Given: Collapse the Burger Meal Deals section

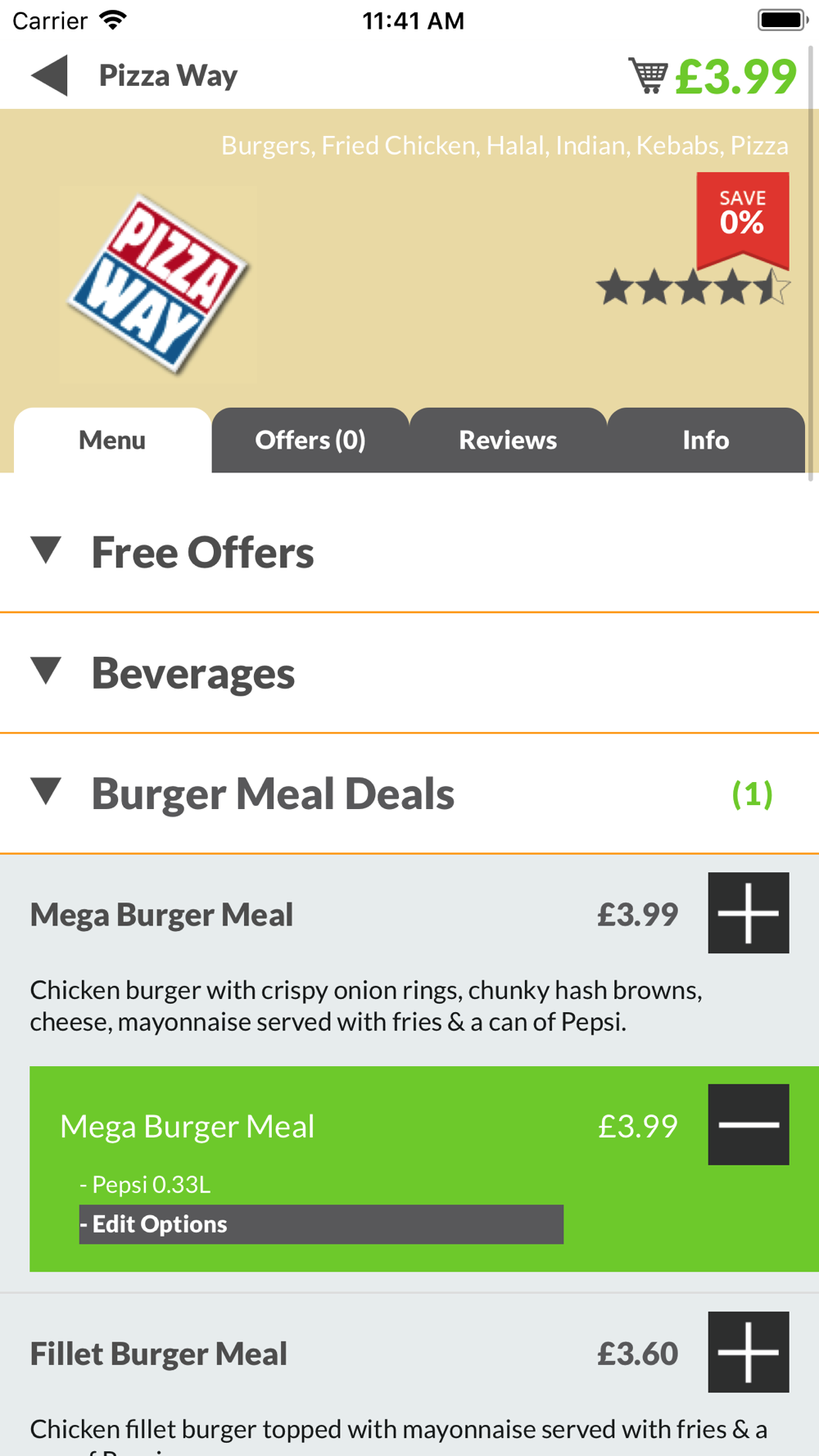Looking at the screenshot, I should (409, 793).
